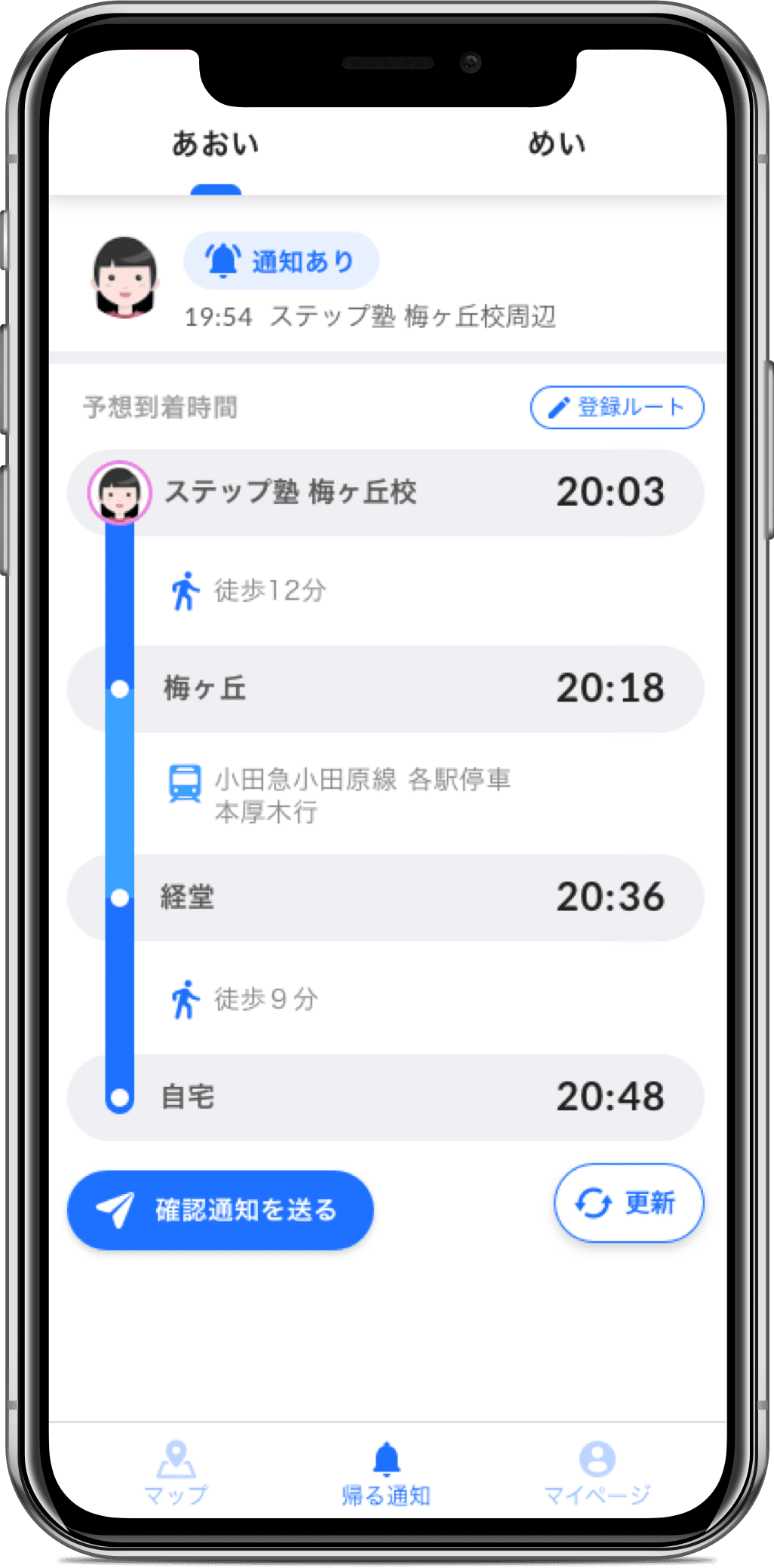Switch to the あおい tab

216,143
